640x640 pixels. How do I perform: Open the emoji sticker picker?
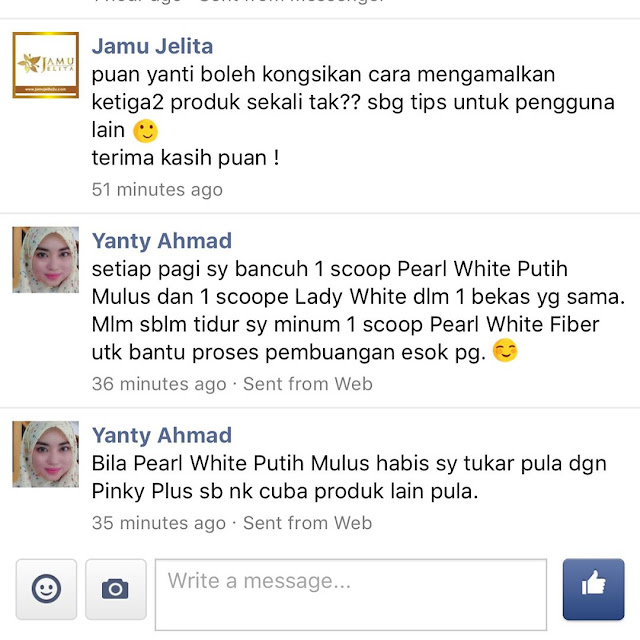[46, 589]
